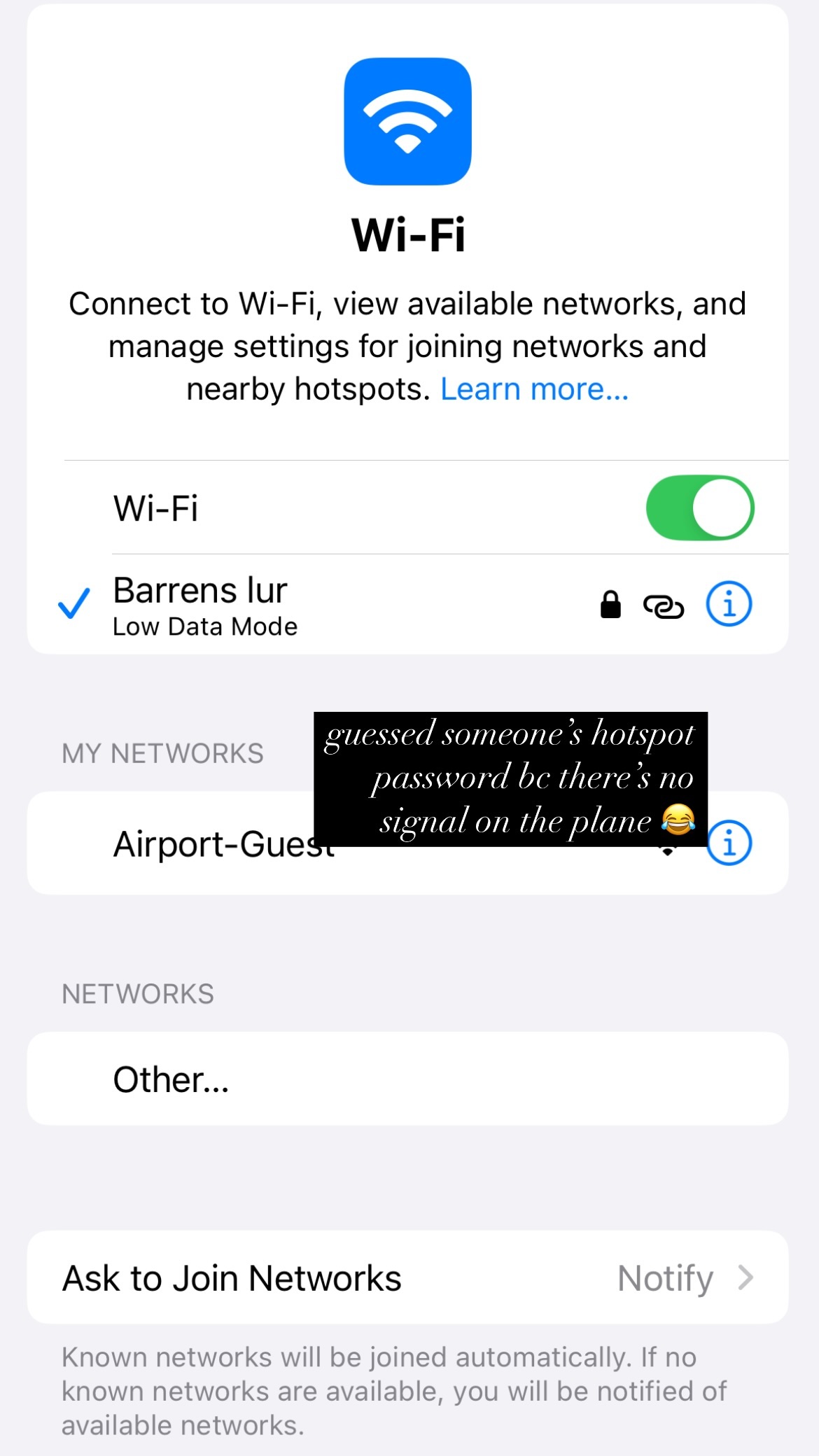Viewport: 819px width, 1456px height.
Task: Open info details for Barrens lur
Action: (729, 604)
